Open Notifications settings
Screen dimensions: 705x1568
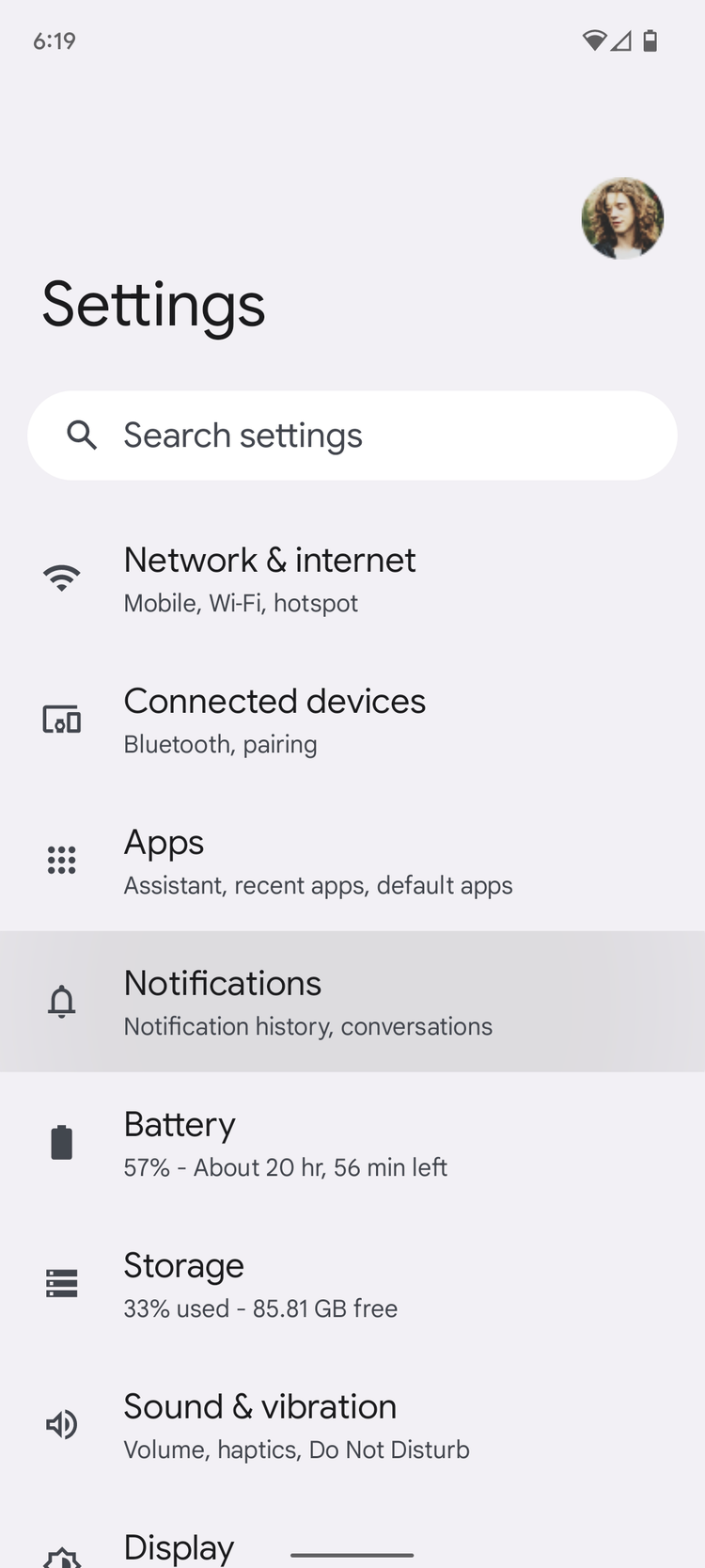point(352,1002)
